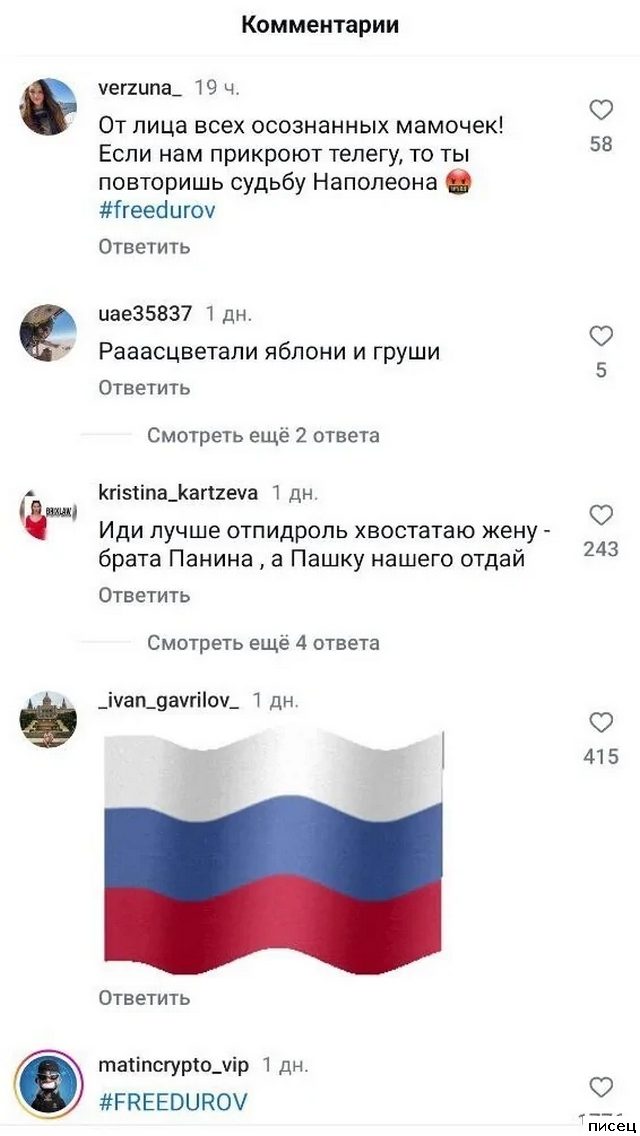The width and height of the screenshot is (640, 1136).
Task: View matincrypto_vip's story avatar
Action: click(x=48, y=1083)
